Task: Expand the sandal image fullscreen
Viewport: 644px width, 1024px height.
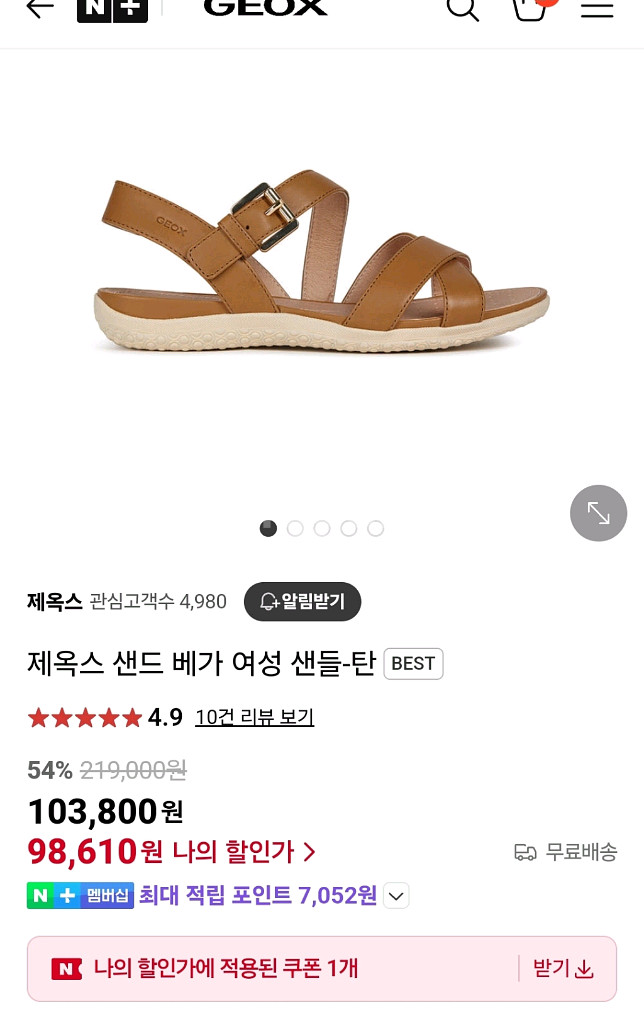Action: tap(598, 513)
